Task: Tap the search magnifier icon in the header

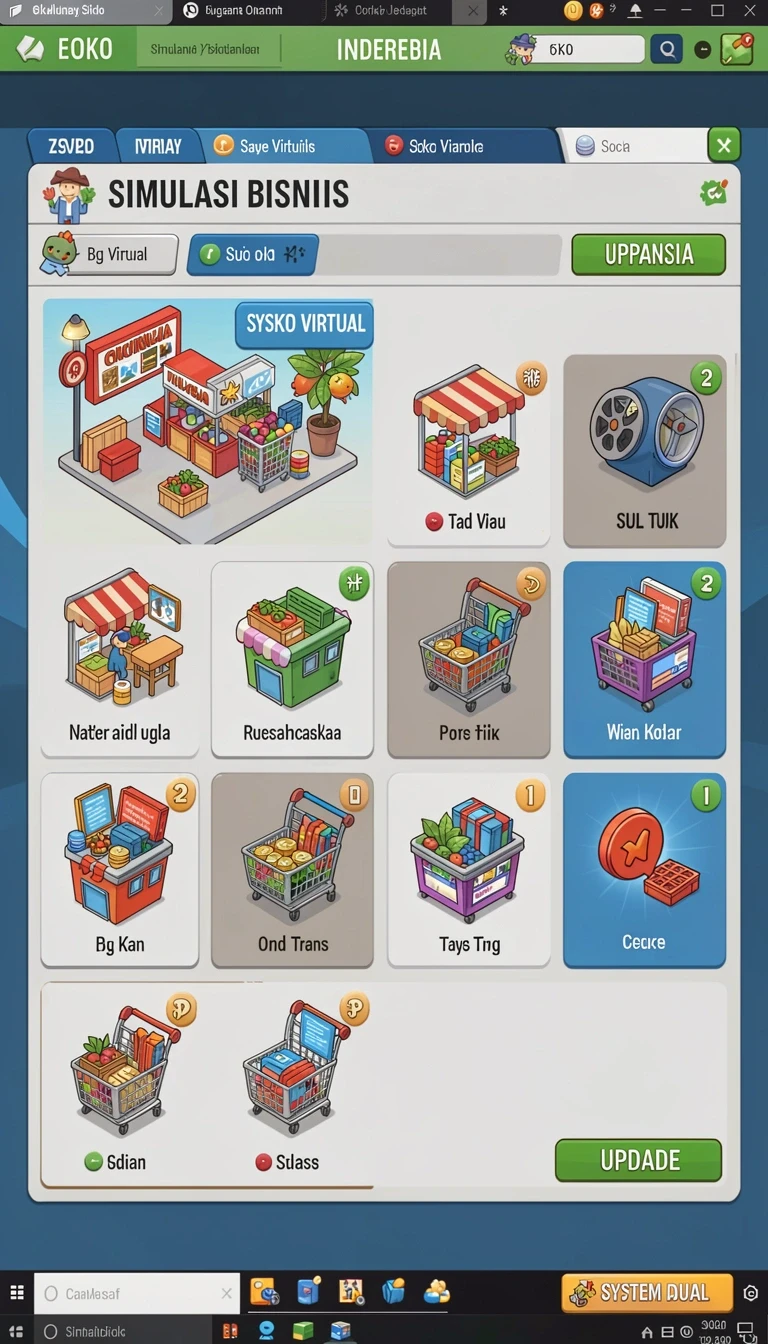Action: pyautogui.click(x=666, y=48)
